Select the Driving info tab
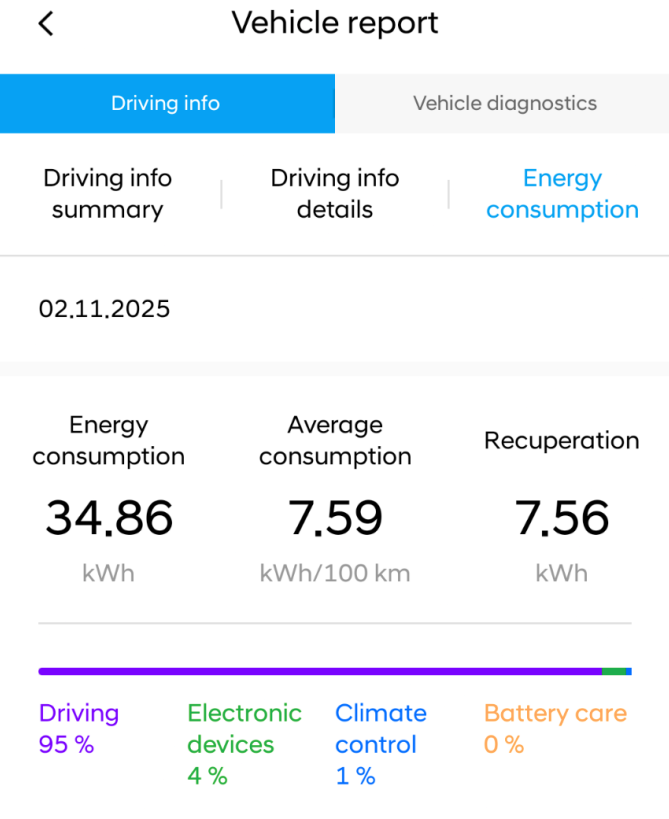Screen dimensions: 669x819 (x=166, y=103)
